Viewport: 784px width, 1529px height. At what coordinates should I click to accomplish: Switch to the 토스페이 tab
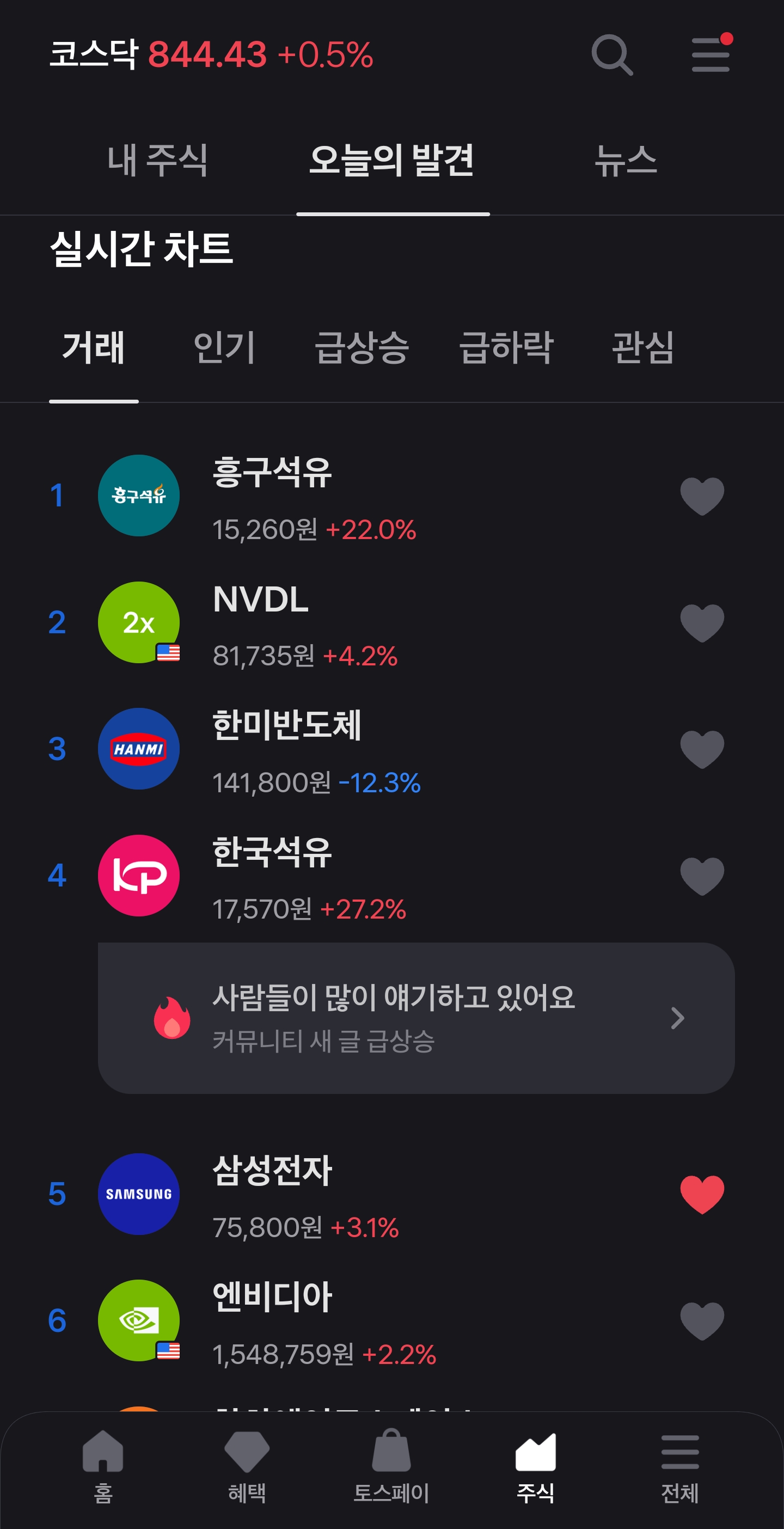[391, 1465]
